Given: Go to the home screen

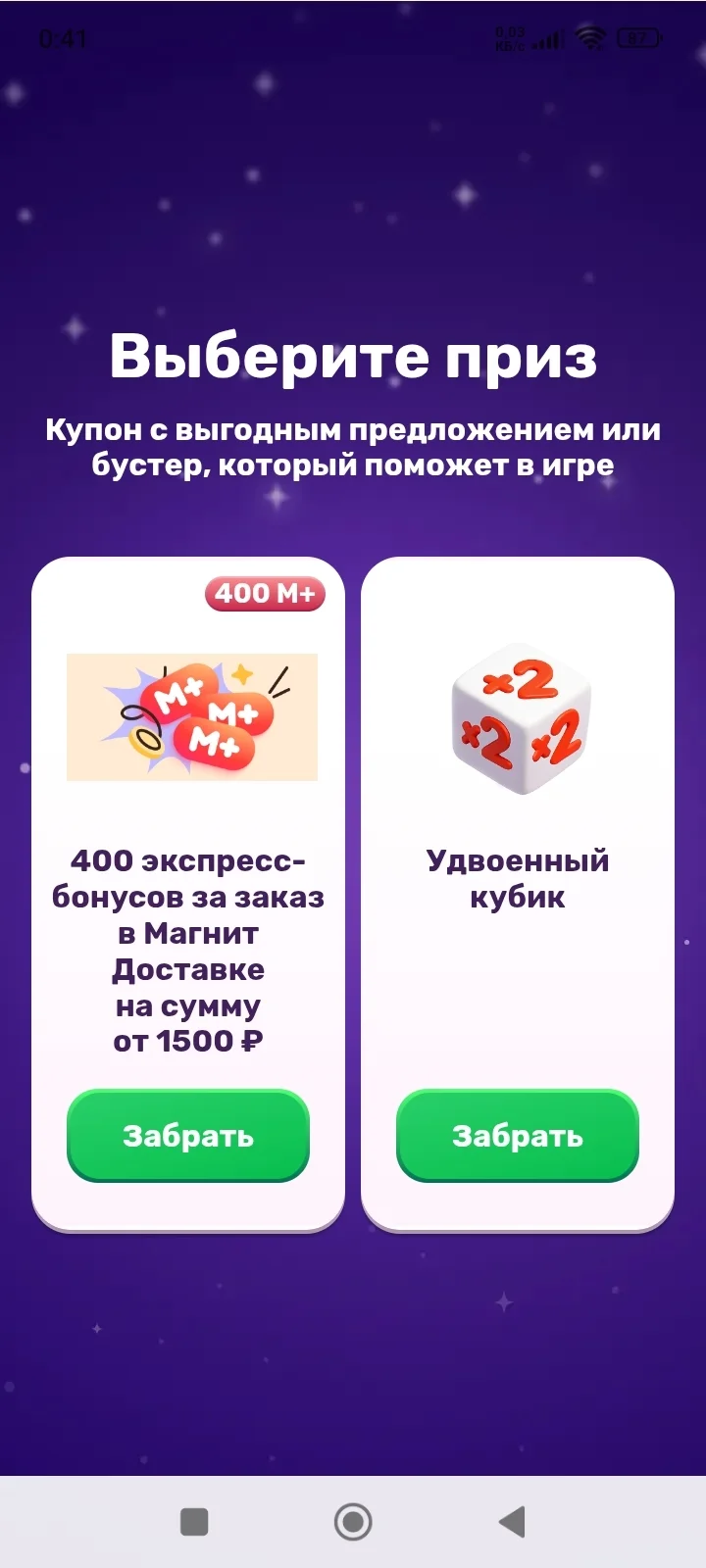Looking at the screenshot, I should 353,1521.
